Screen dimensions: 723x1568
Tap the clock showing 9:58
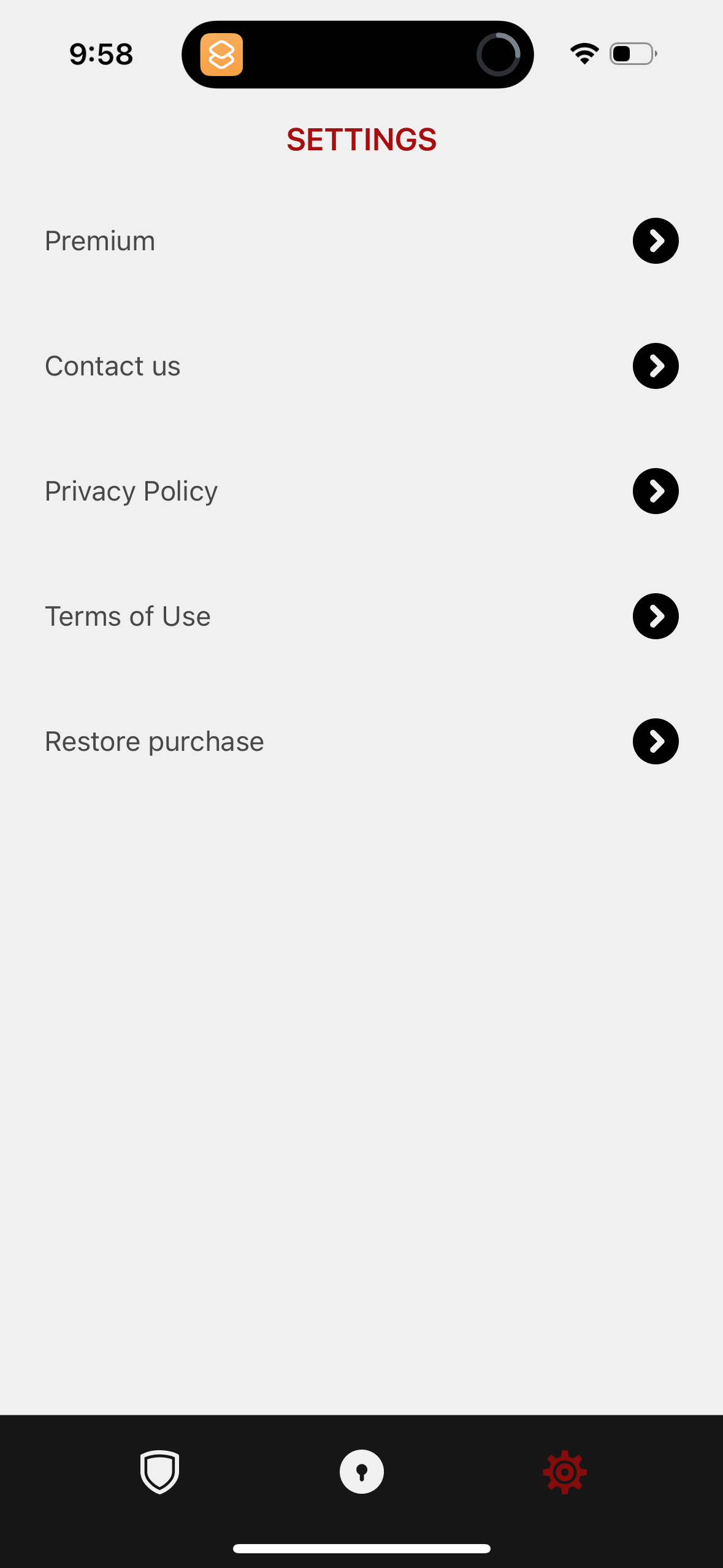point(101,53)
